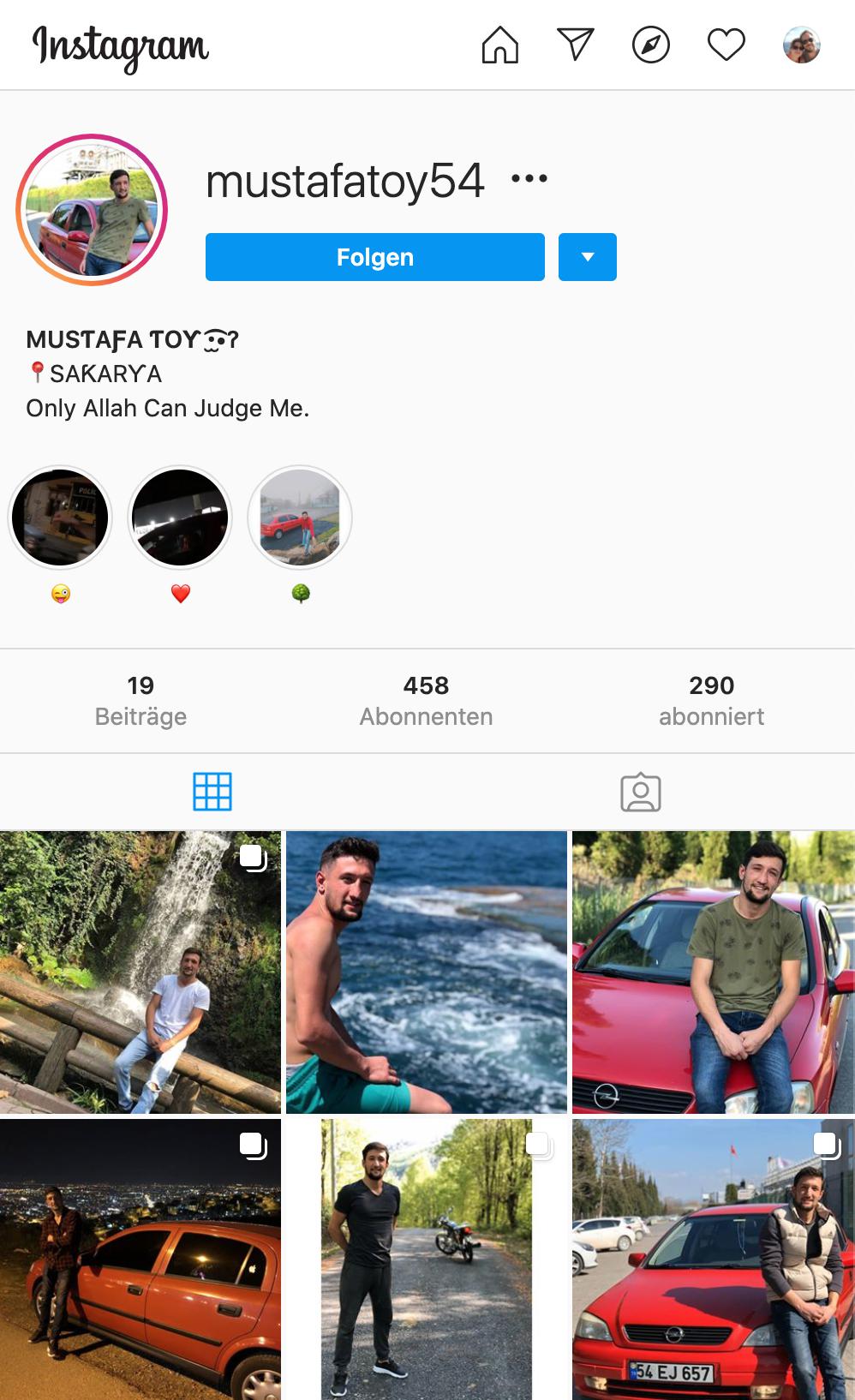The width and height of the screenshot is (855, 1400).
Task: Open the waterfall post
Action: (140, 972)
